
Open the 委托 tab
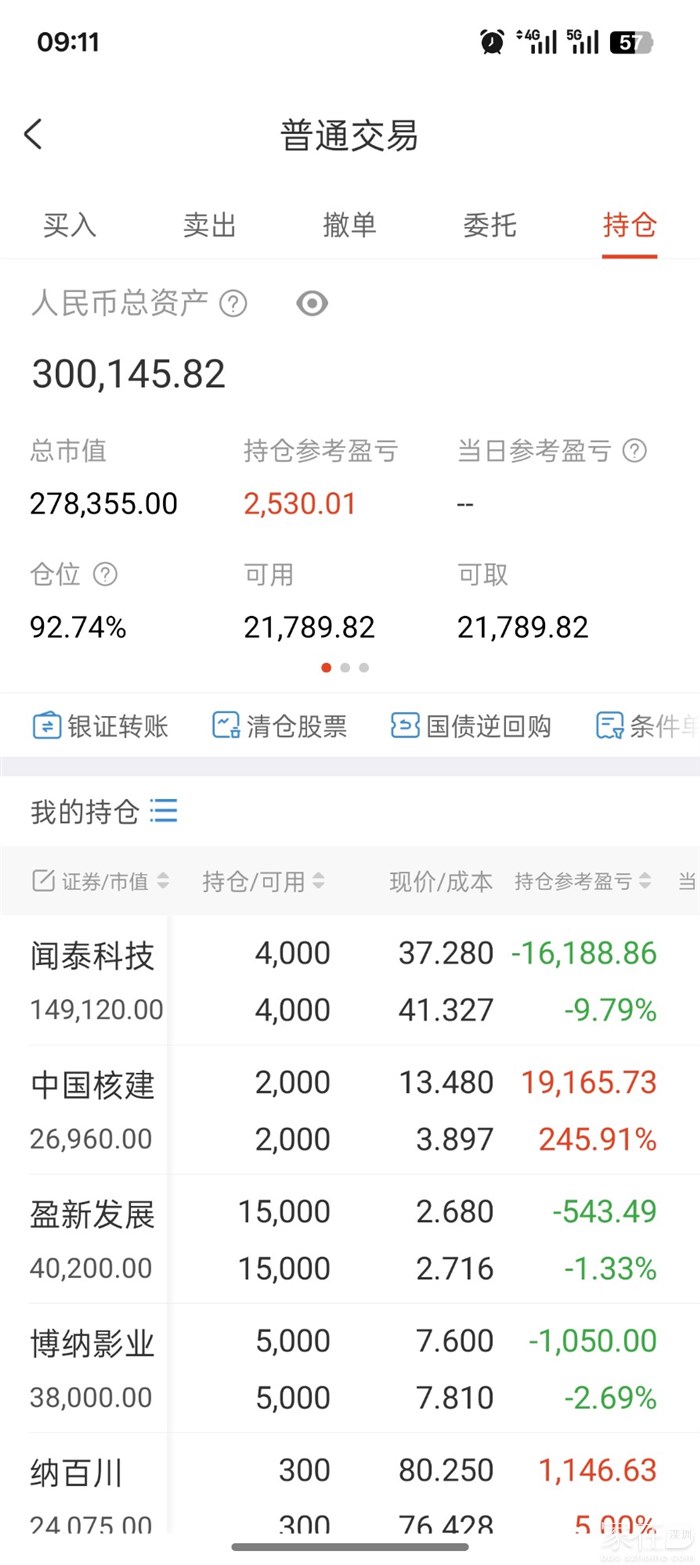point(489,225)
